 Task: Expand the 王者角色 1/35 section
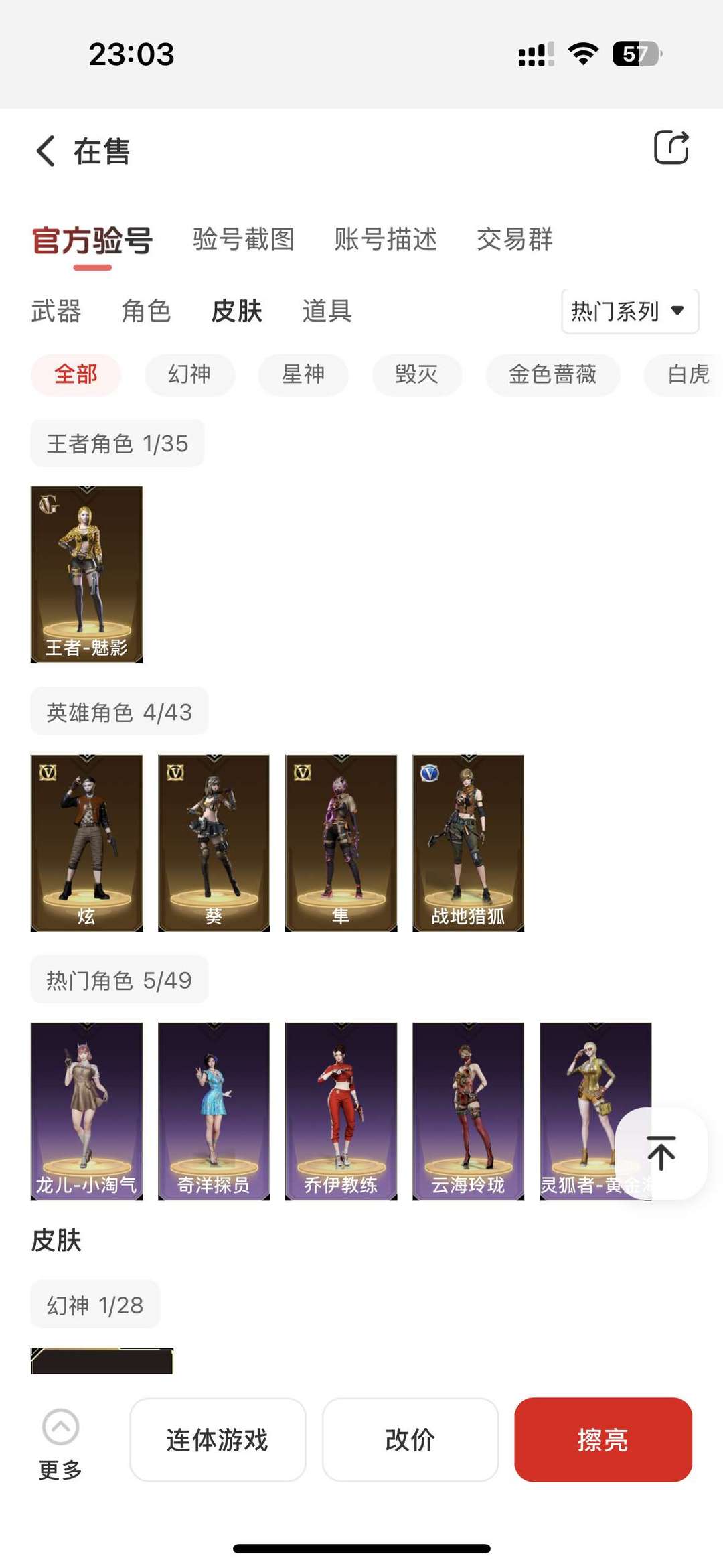[117, 443]
